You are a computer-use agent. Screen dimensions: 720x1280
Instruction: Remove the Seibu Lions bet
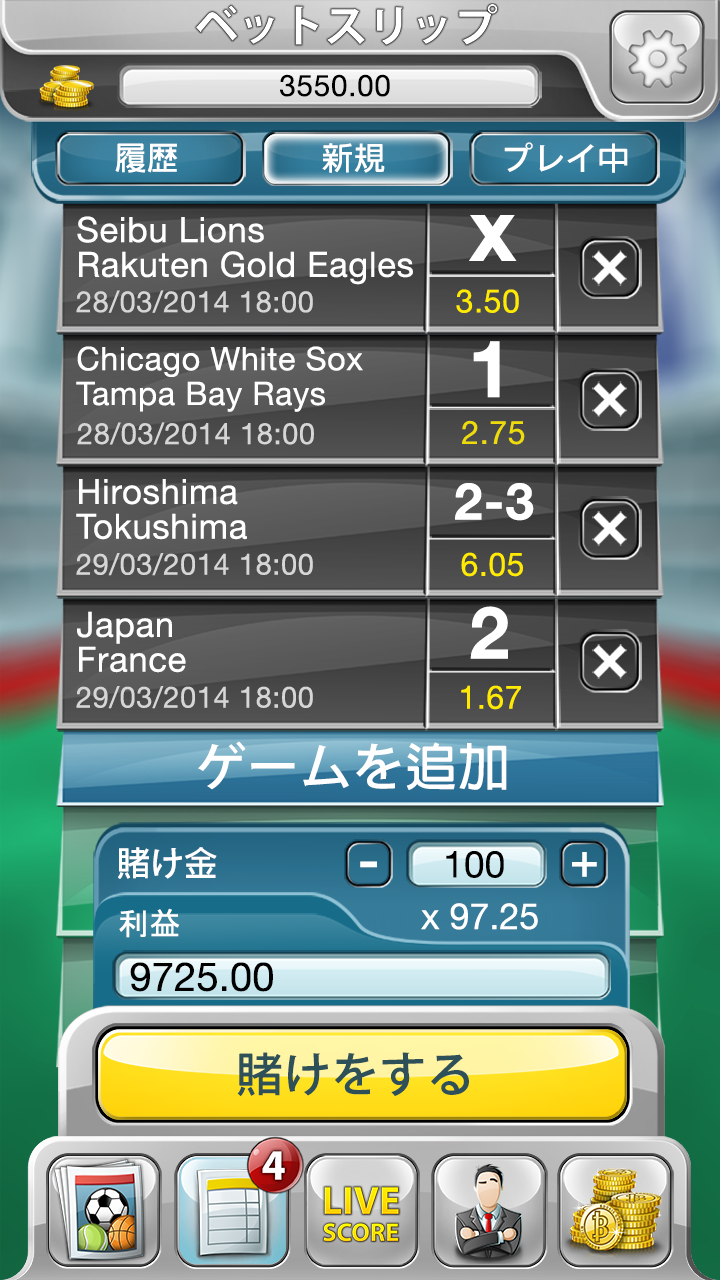[x=610, y=268]
